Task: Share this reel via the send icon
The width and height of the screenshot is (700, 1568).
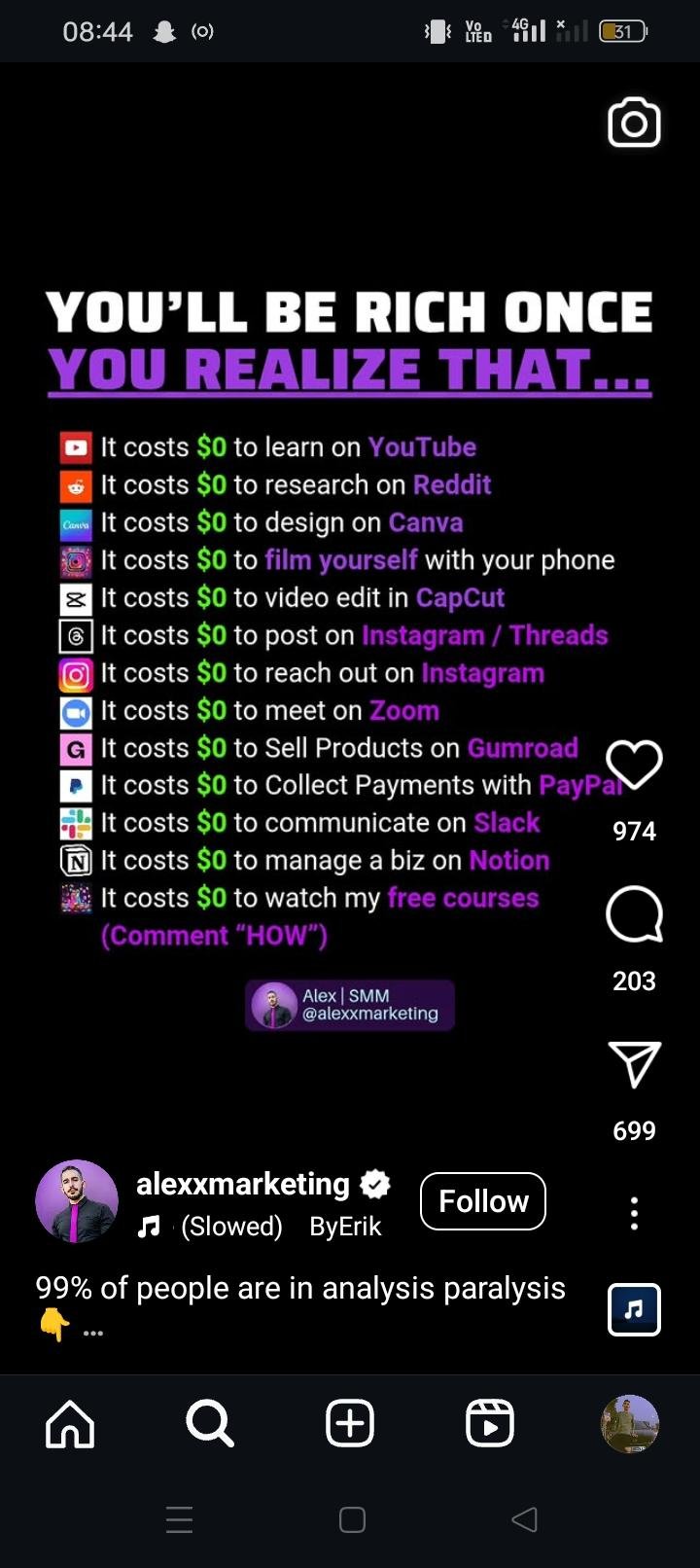Action: (x=634, y=1064)
